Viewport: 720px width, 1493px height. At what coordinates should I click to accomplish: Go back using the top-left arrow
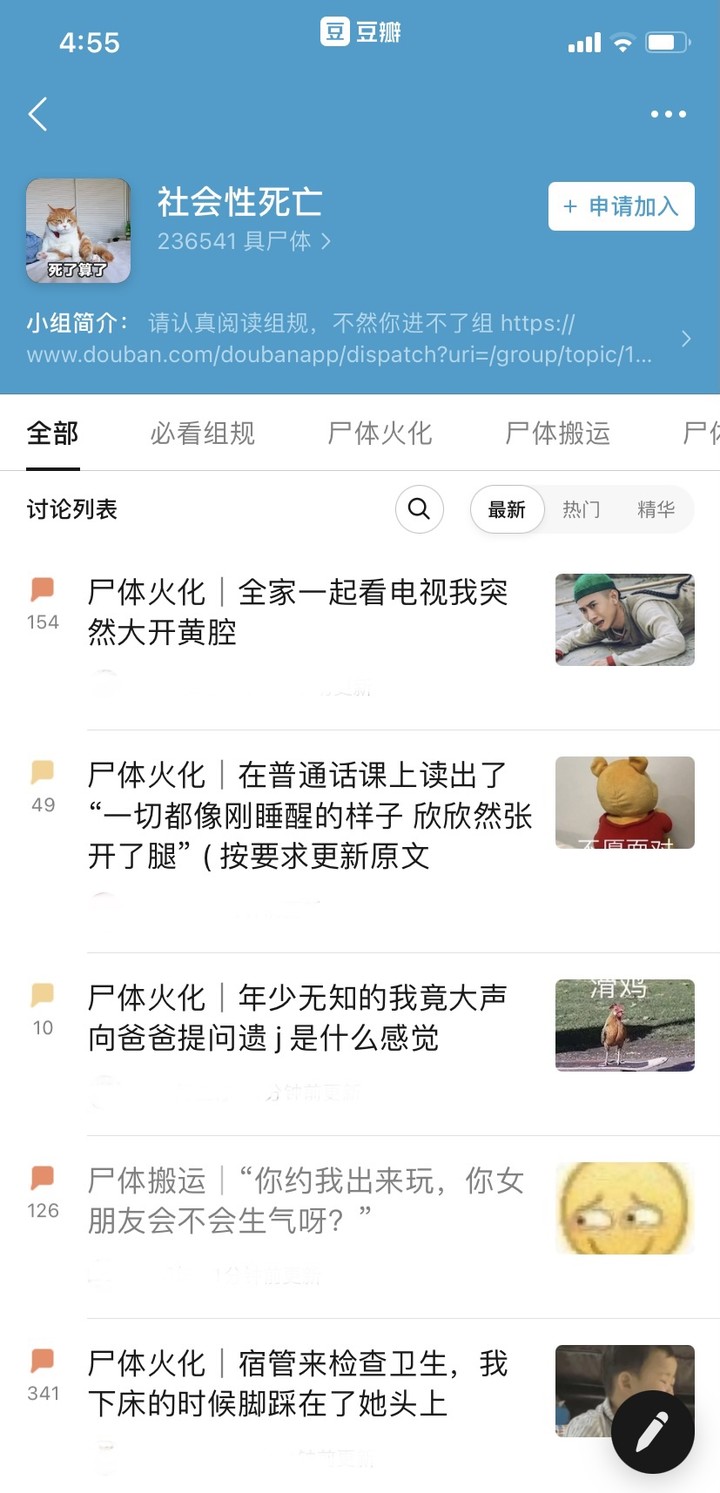click(x=38, y=114)
